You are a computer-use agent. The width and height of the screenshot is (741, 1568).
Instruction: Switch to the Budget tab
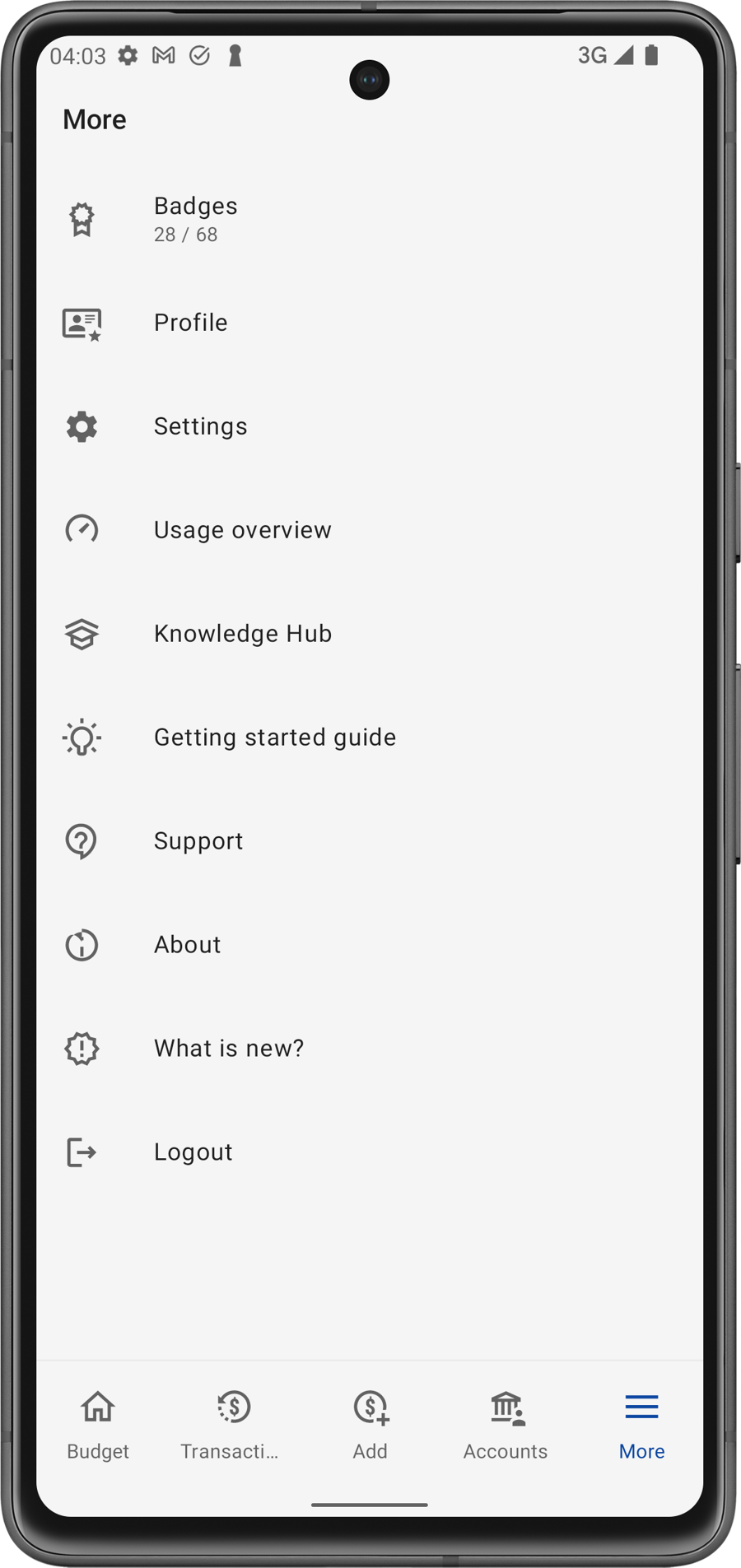point(98,1426)
